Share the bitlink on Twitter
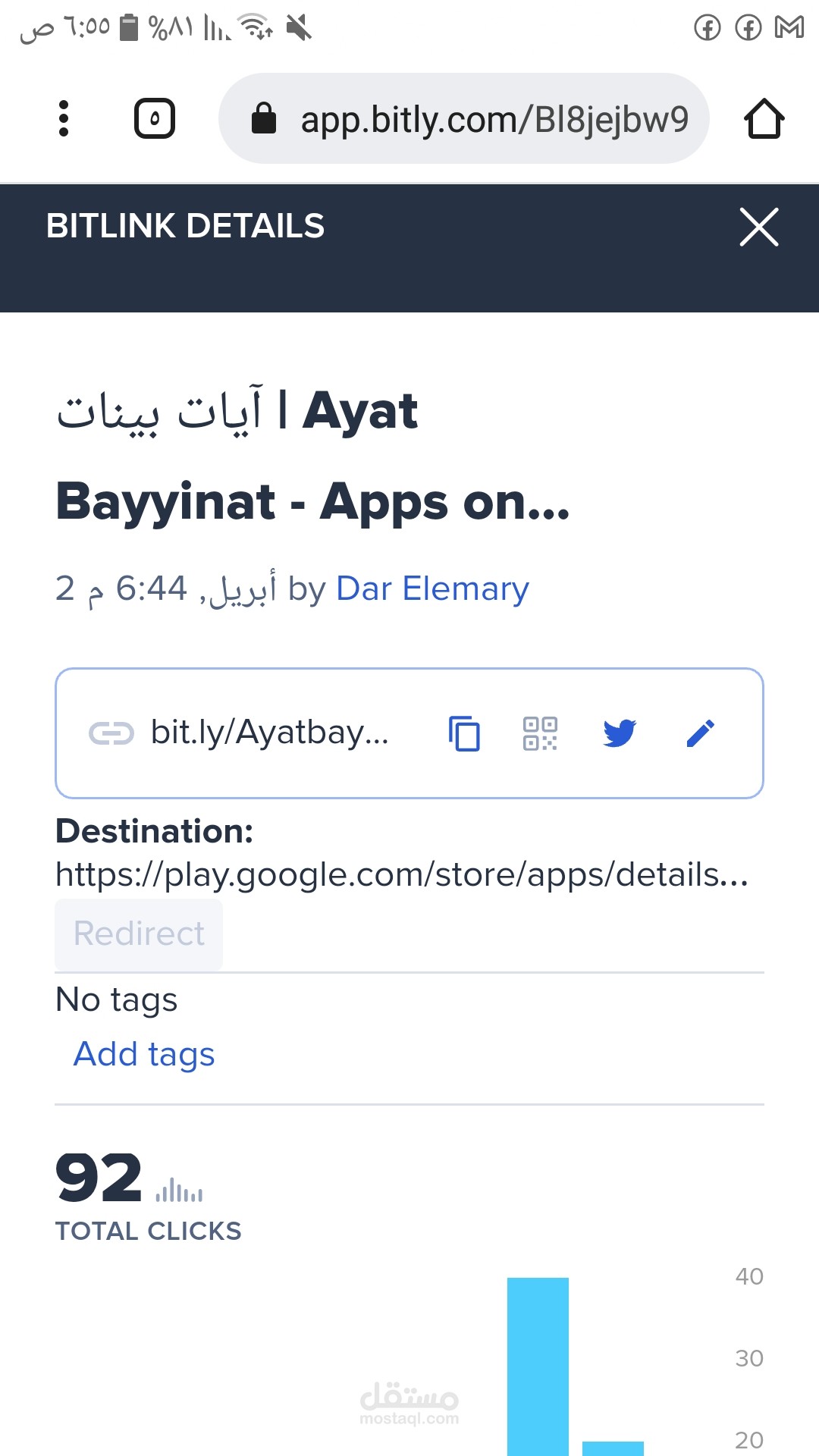Image resolution: width=819 pixels, height=1456 pixels. click(x=620, y=733)
